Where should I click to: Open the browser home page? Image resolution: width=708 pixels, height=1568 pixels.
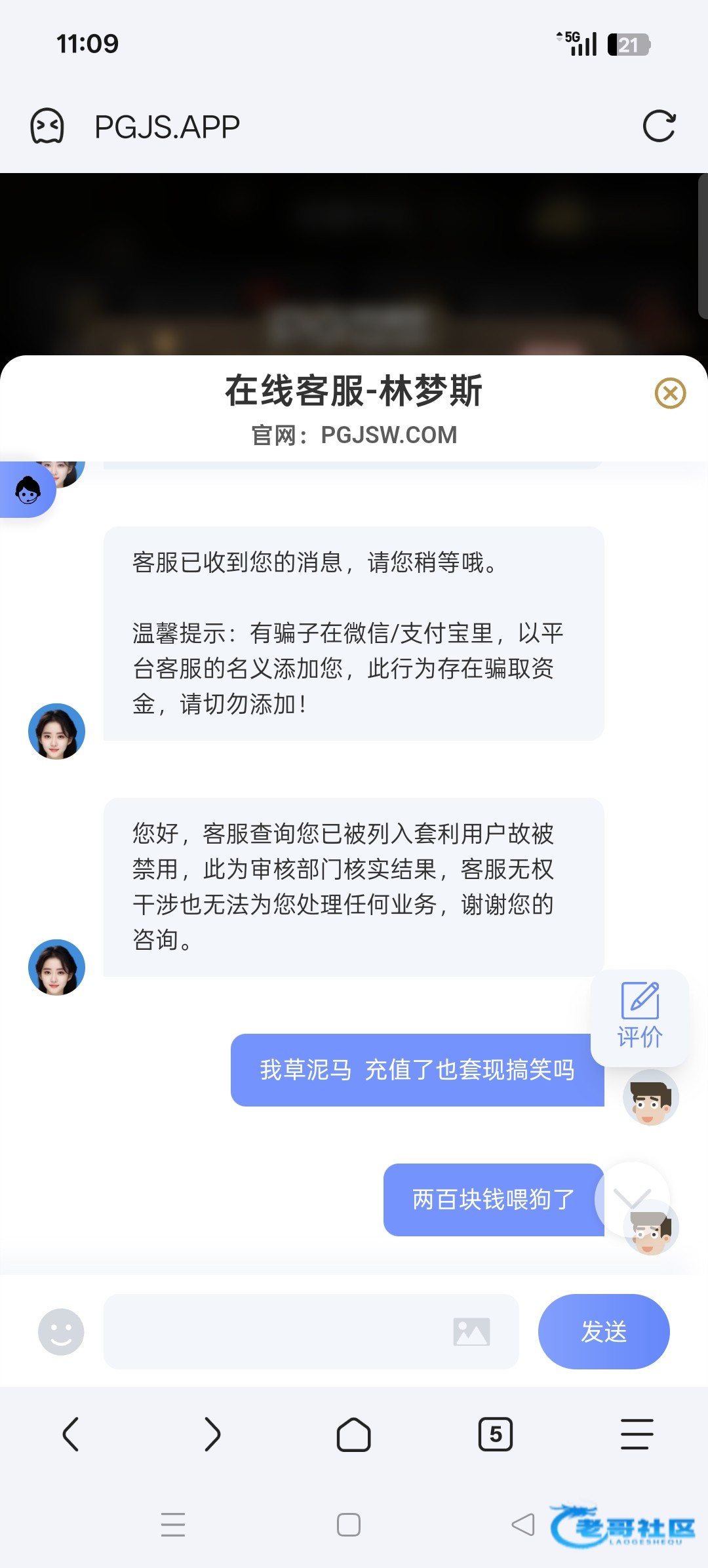click(x=353, y=1434)
